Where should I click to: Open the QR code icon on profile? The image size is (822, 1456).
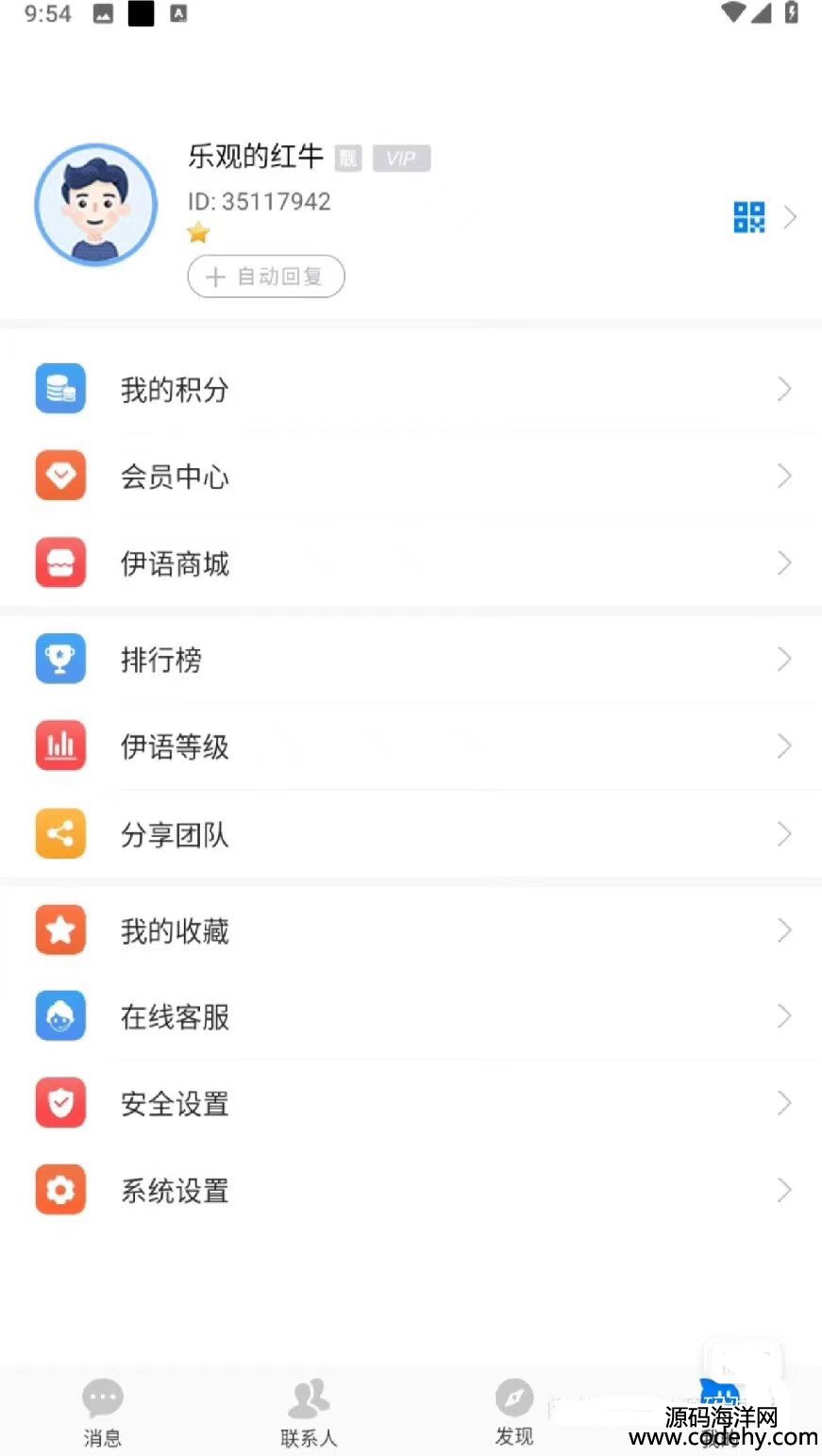[748, 217]
